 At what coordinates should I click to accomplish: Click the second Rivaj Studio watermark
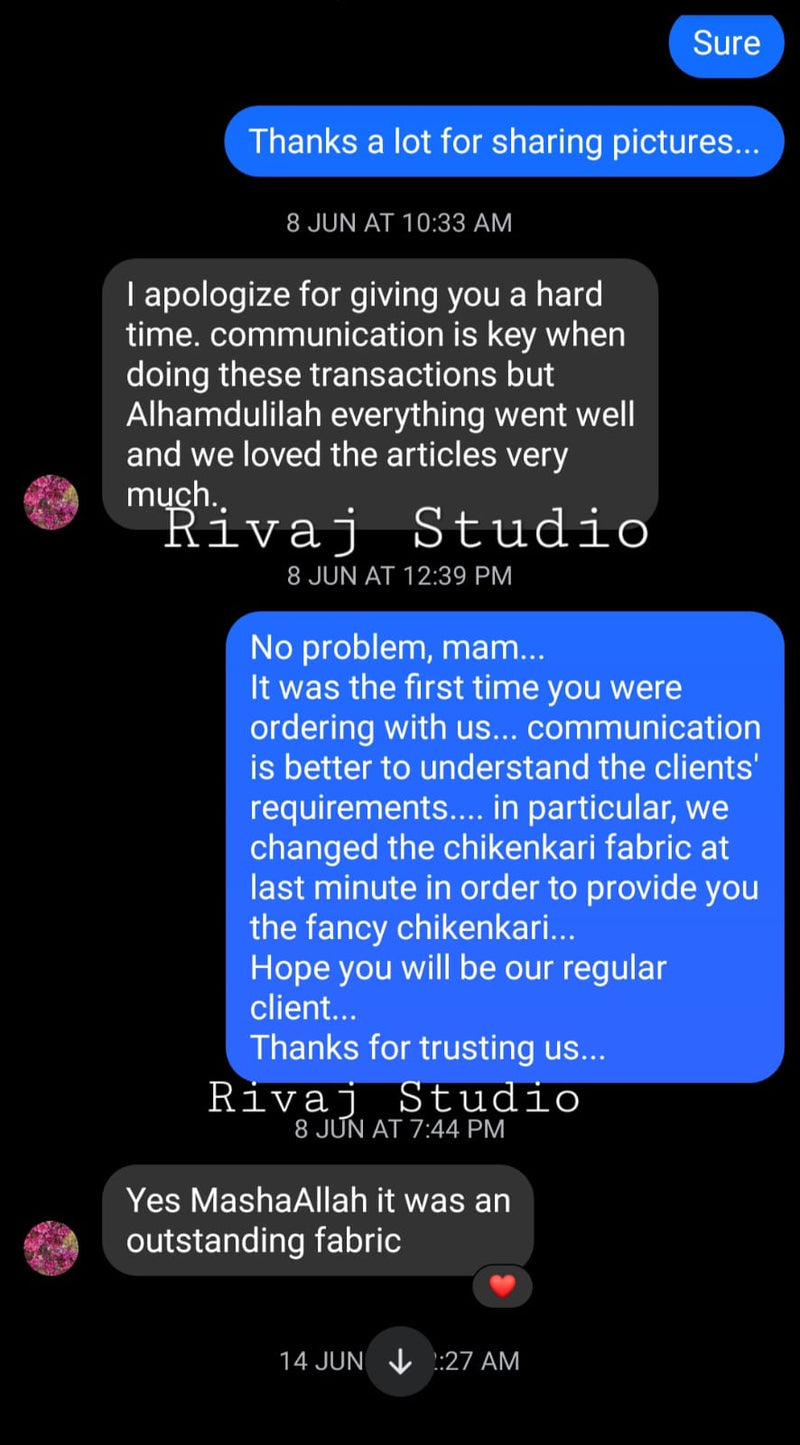393,1096
